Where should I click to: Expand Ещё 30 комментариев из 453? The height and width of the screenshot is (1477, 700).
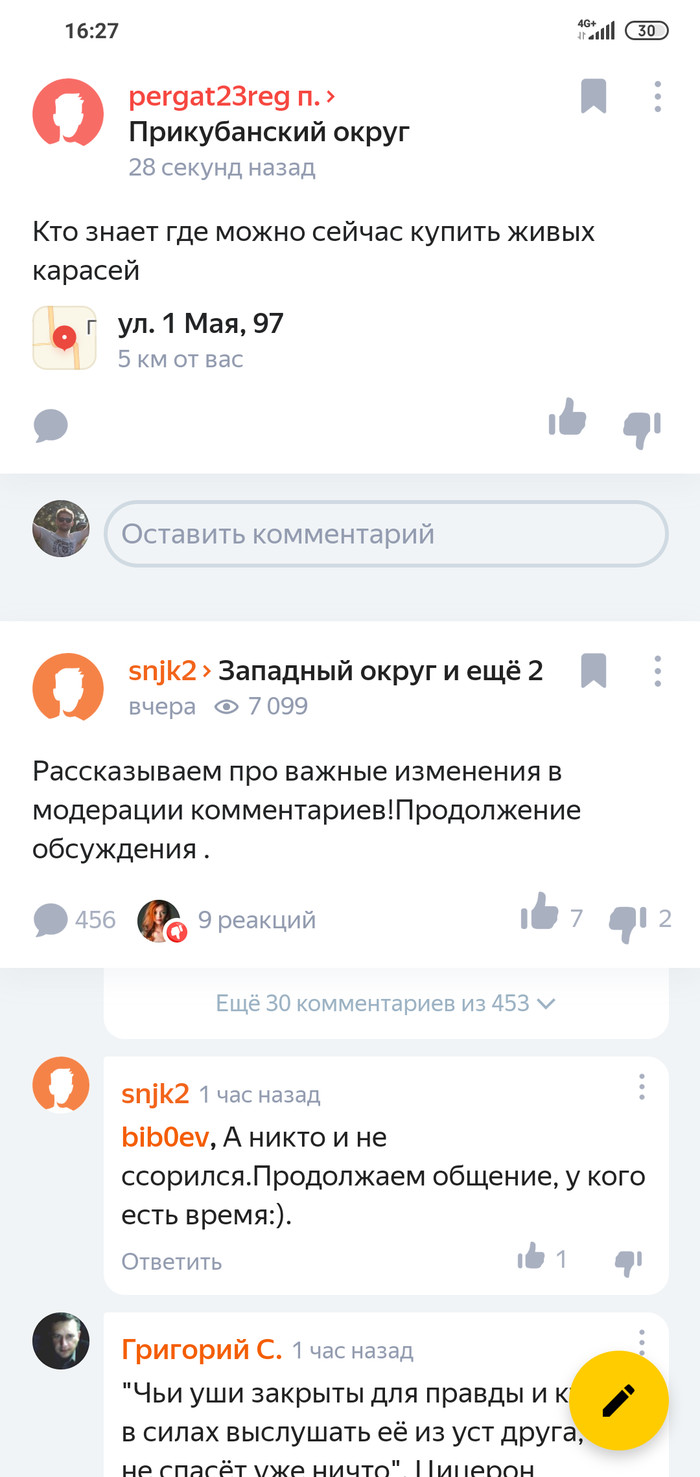pyautogui.click(x=386, y=1003)
